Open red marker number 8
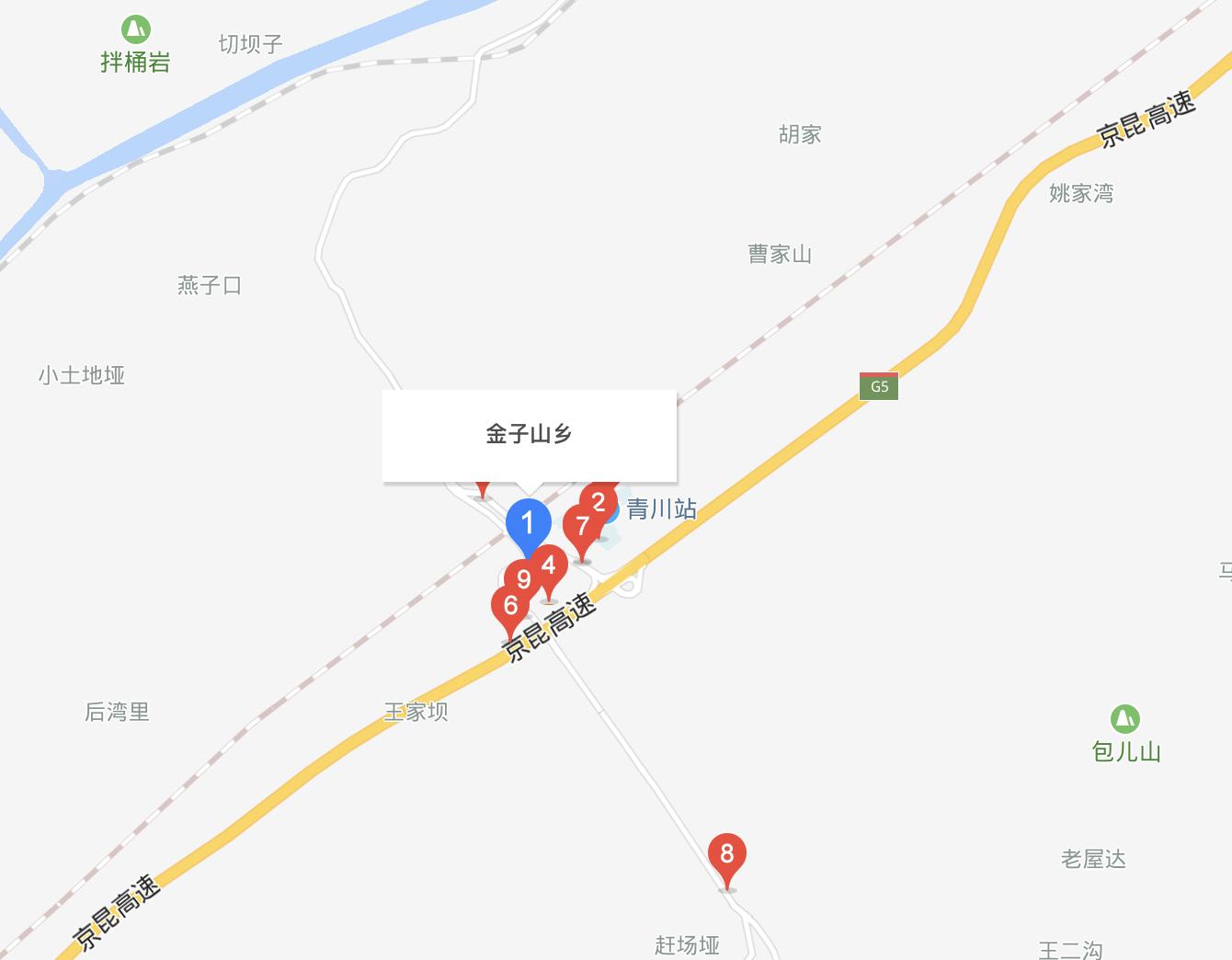This screenshot has height=960, width=1232. pyautogui.click(x=726, y=854)
